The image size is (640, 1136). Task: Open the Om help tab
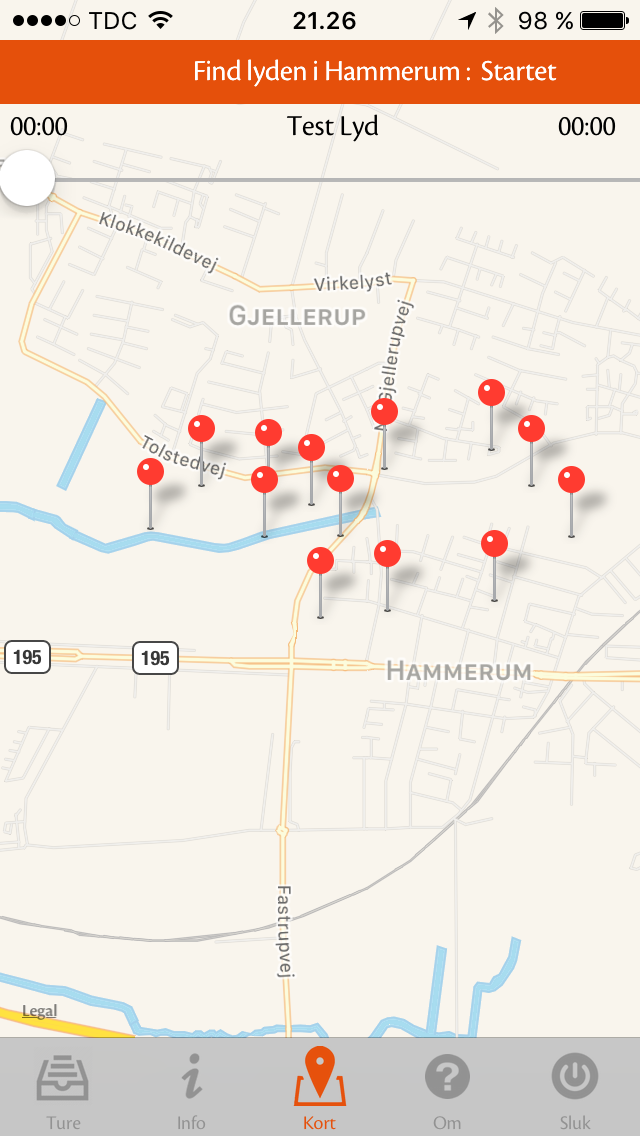coord(447,1088)
